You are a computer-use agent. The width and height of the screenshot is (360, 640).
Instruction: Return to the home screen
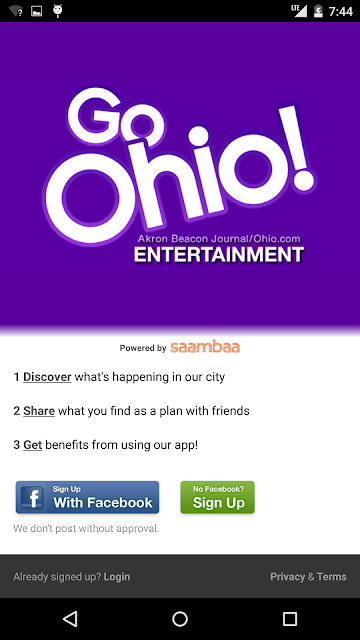[x=180, y=619]
